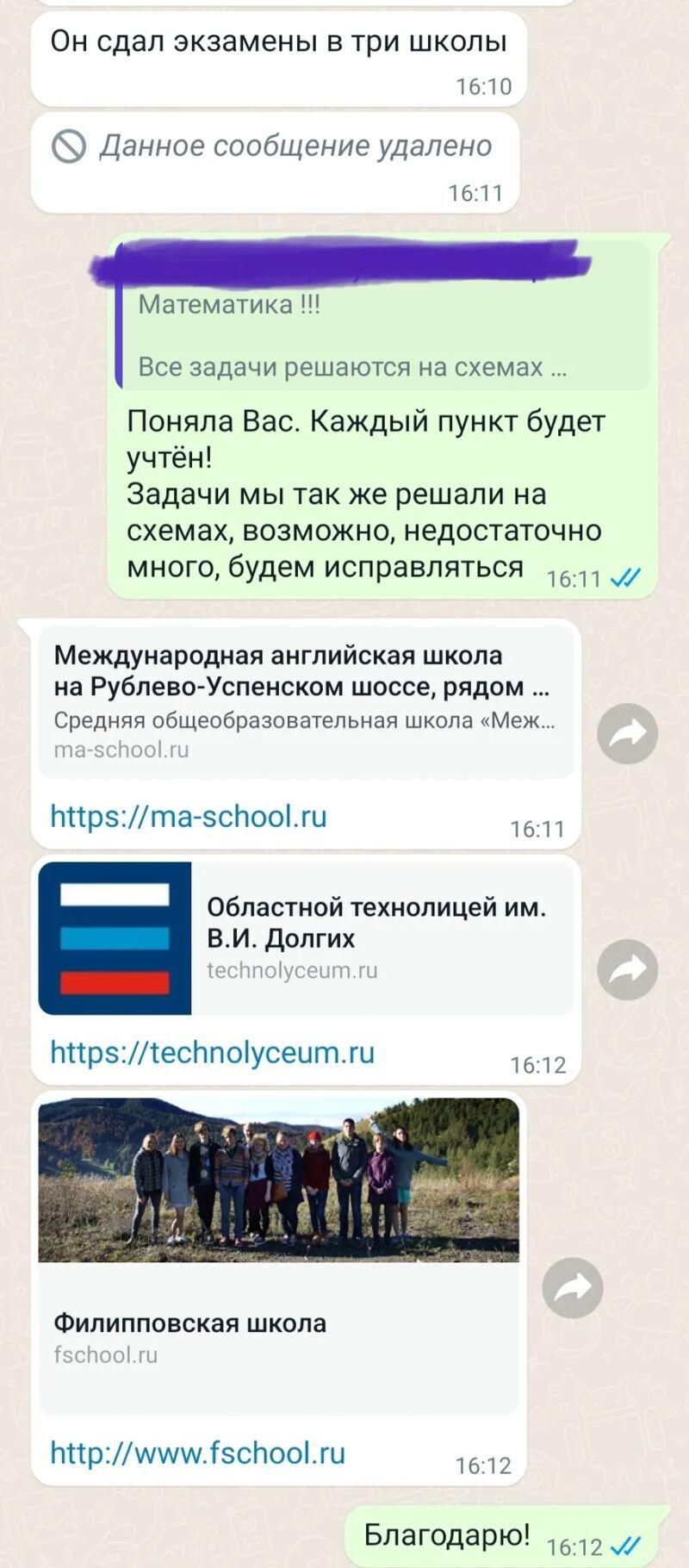Open the https://ma-school.ru link
Image resolution: width=689 pixels, height=1568 pixels.
(189, 816)
